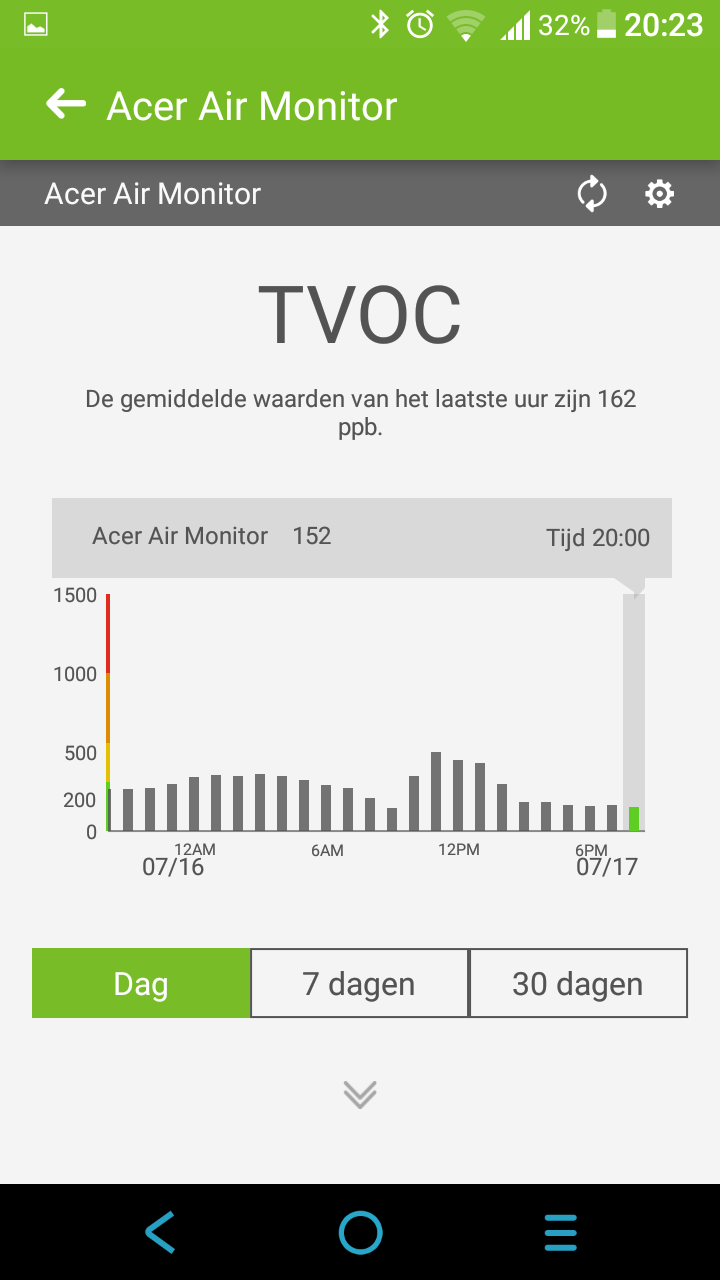Refresh the air monitor data
Image resolution: width=720 pixels, height=1280 pixels.
(x=592, y=194)
